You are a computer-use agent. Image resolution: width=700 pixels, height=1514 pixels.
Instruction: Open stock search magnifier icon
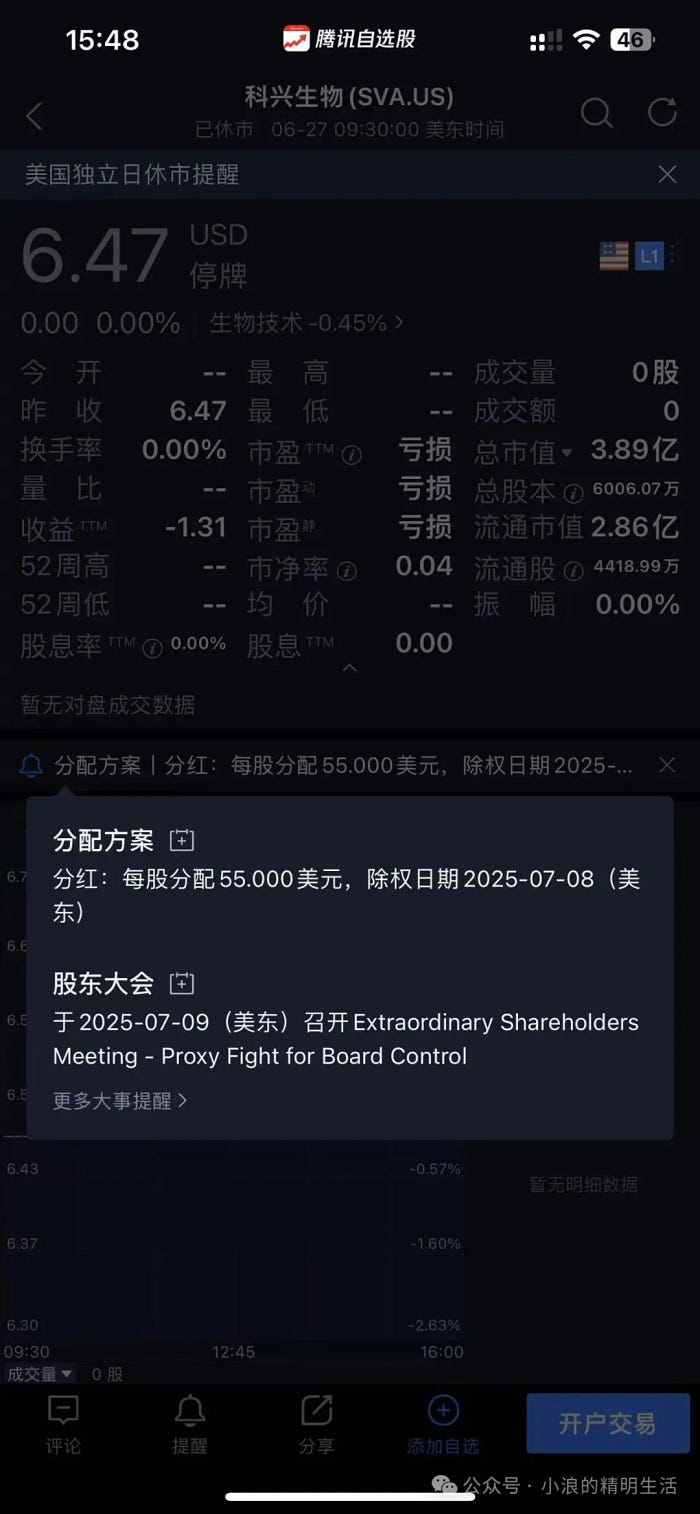596,113
